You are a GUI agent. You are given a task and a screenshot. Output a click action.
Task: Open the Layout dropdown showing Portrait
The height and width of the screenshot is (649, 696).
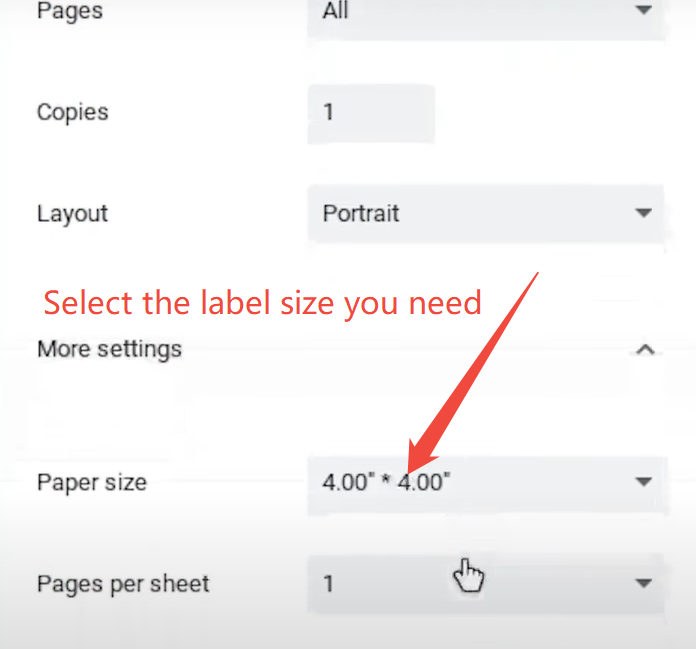485,214
